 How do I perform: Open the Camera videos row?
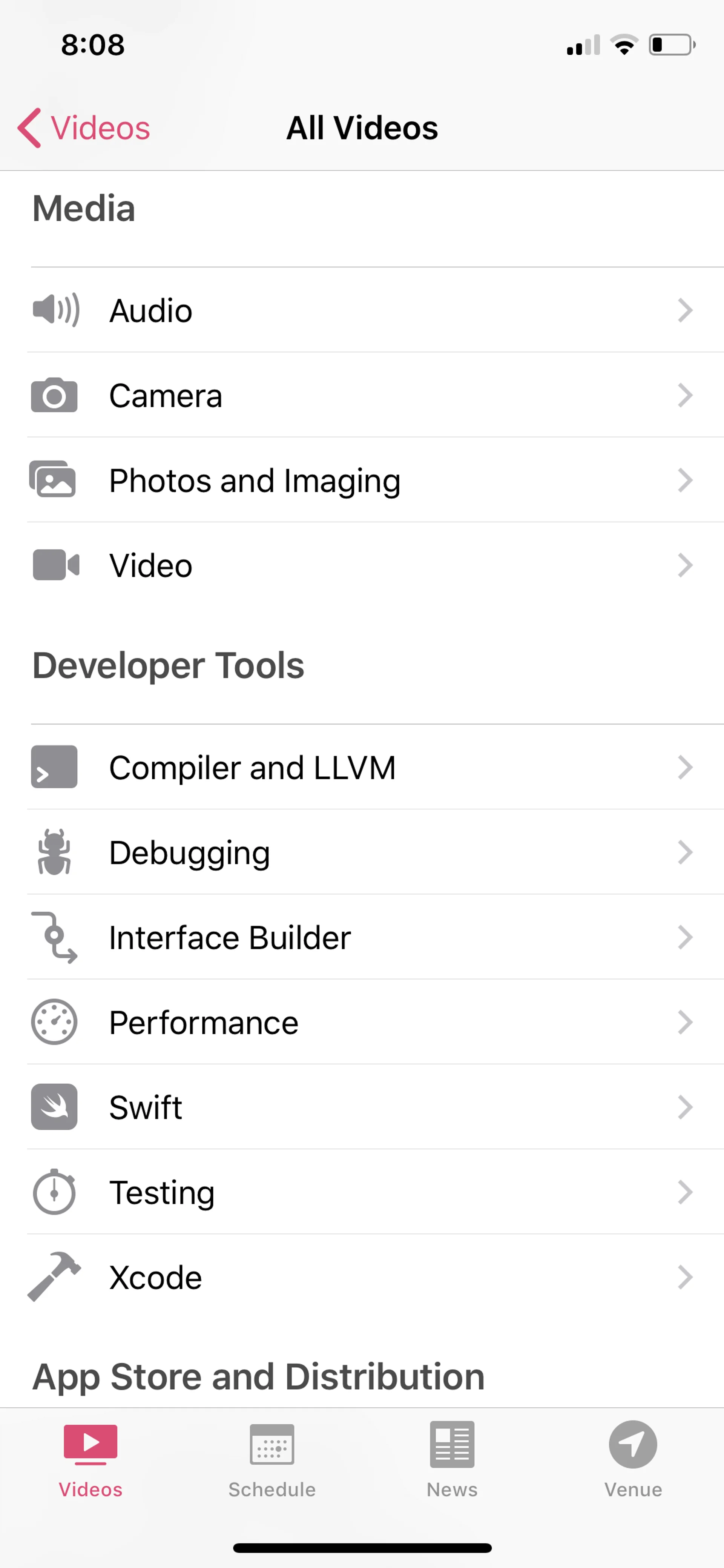tap(362, 396)
